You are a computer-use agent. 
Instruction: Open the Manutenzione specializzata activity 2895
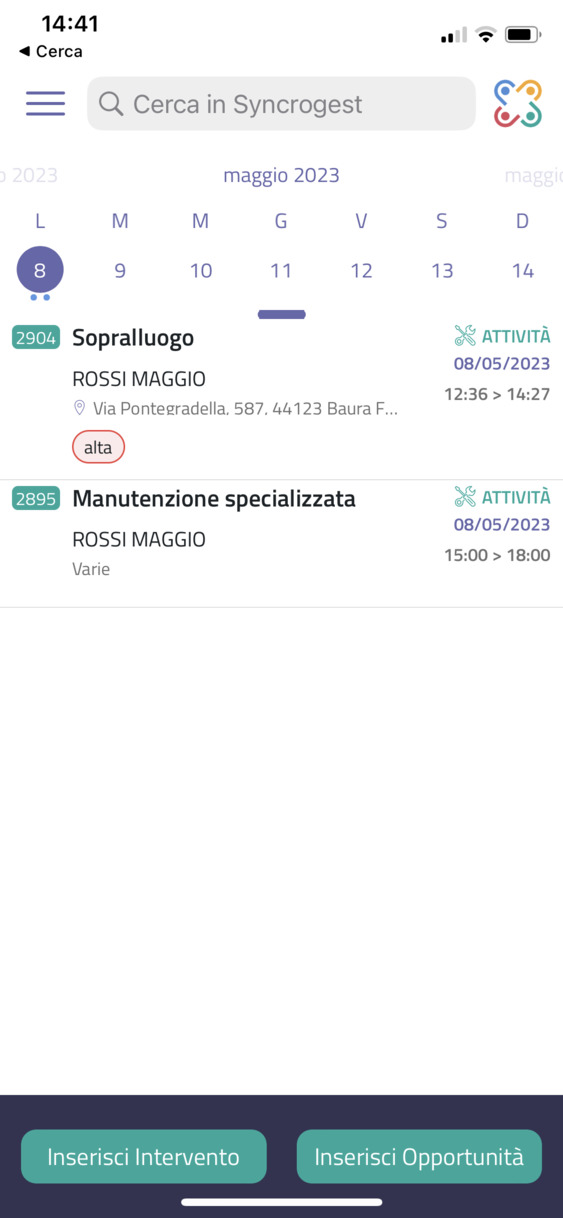point(281,543)
